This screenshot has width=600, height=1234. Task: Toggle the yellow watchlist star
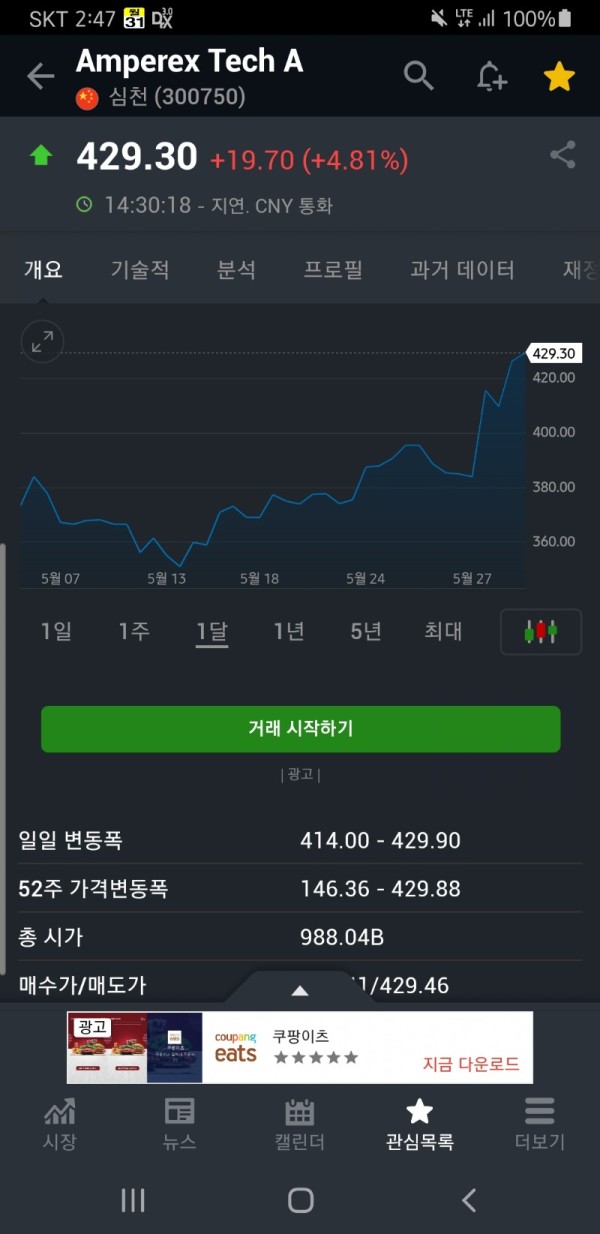pyautogui.click(x=559, y=76)
